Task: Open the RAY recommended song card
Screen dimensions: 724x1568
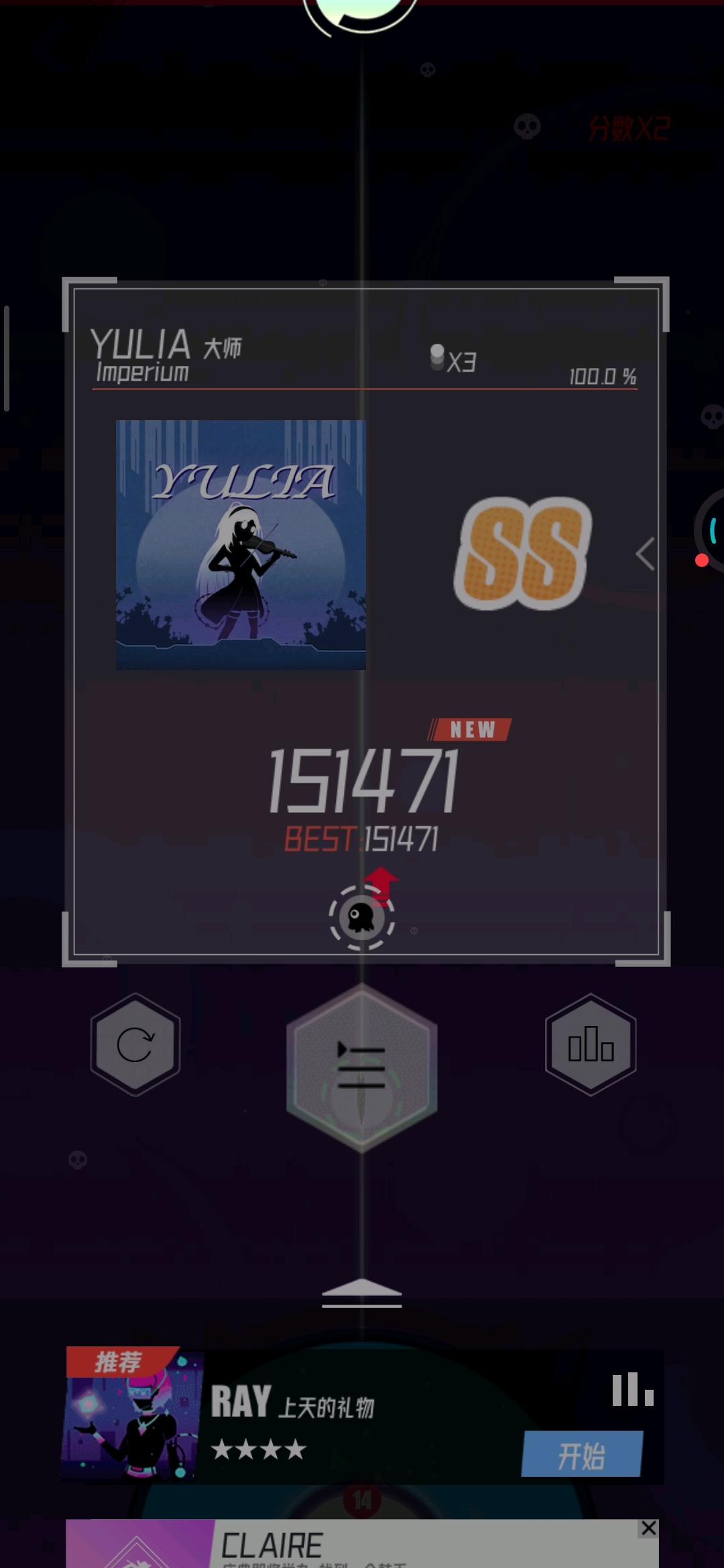Action: pyautogui.click(x=362, y=1415)
